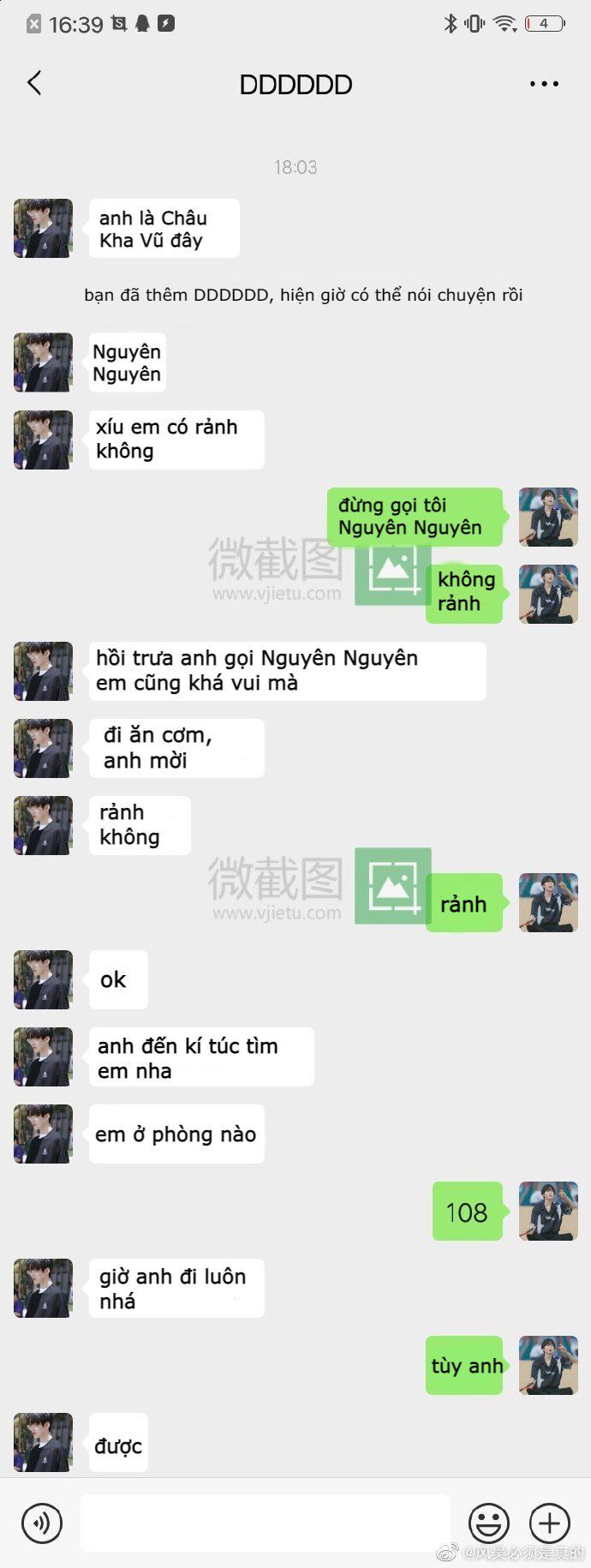
Task: Open the plus attachment menu
Action: (550, 1523)
